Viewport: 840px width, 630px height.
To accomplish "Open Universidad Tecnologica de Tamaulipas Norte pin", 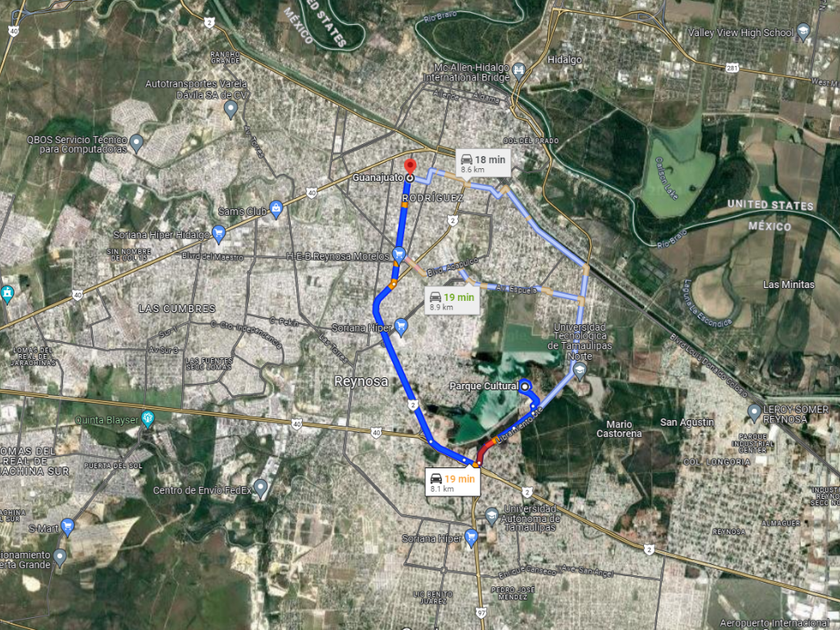I will pyautogui.click(x=579, y=370).
